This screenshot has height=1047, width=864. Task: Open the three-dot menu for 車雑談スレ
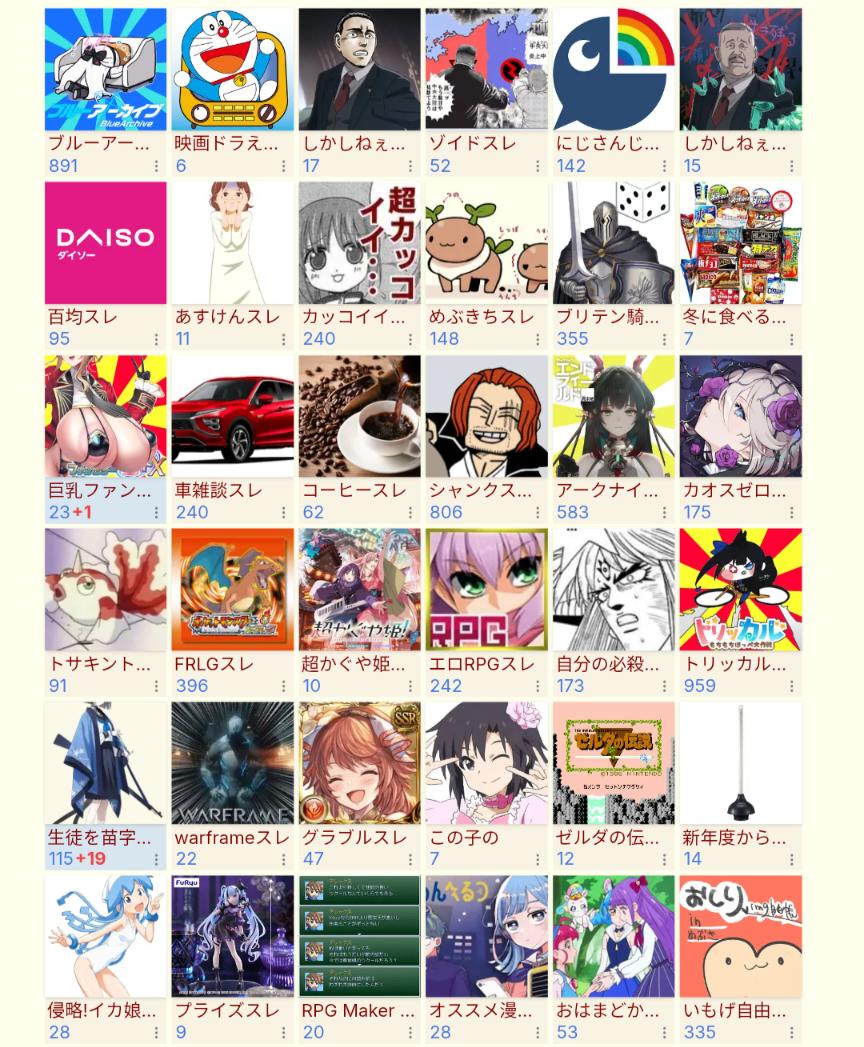point(283,512)
